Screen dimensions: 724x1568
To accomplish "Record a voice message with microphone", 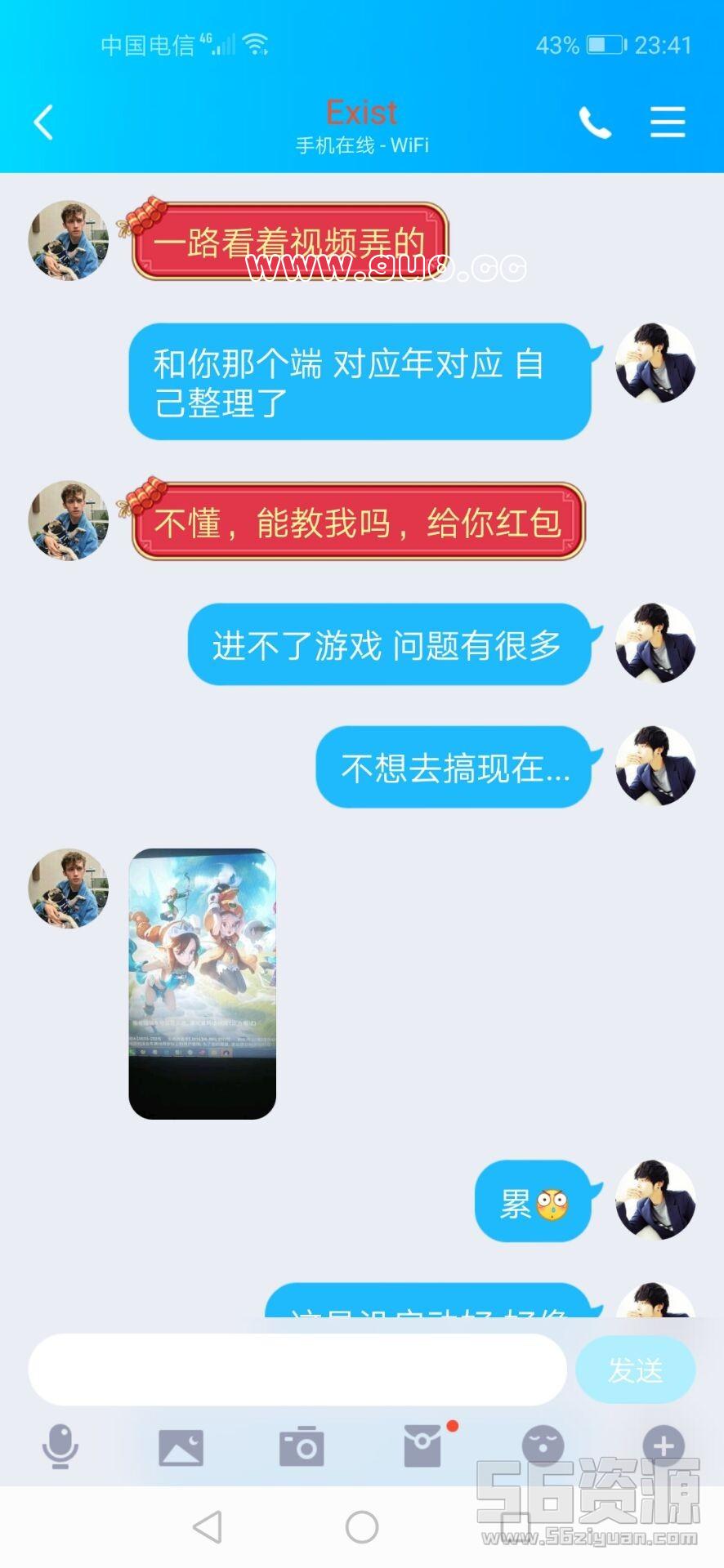I will 60,1446.
